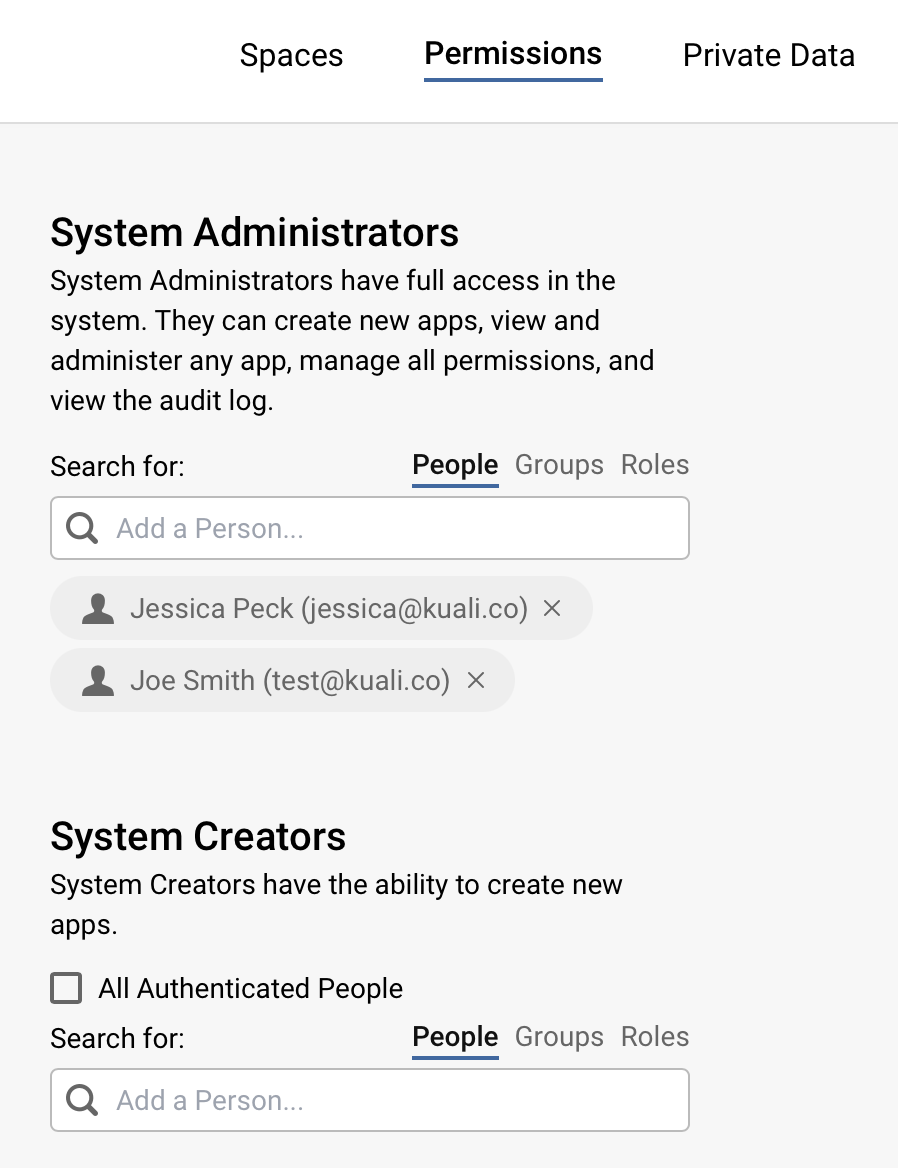Image resolution: width=898 pixels, height=1168 pixels.
Task: Click Jessica Peck's person avatar icon
Action: click(97, 607)
